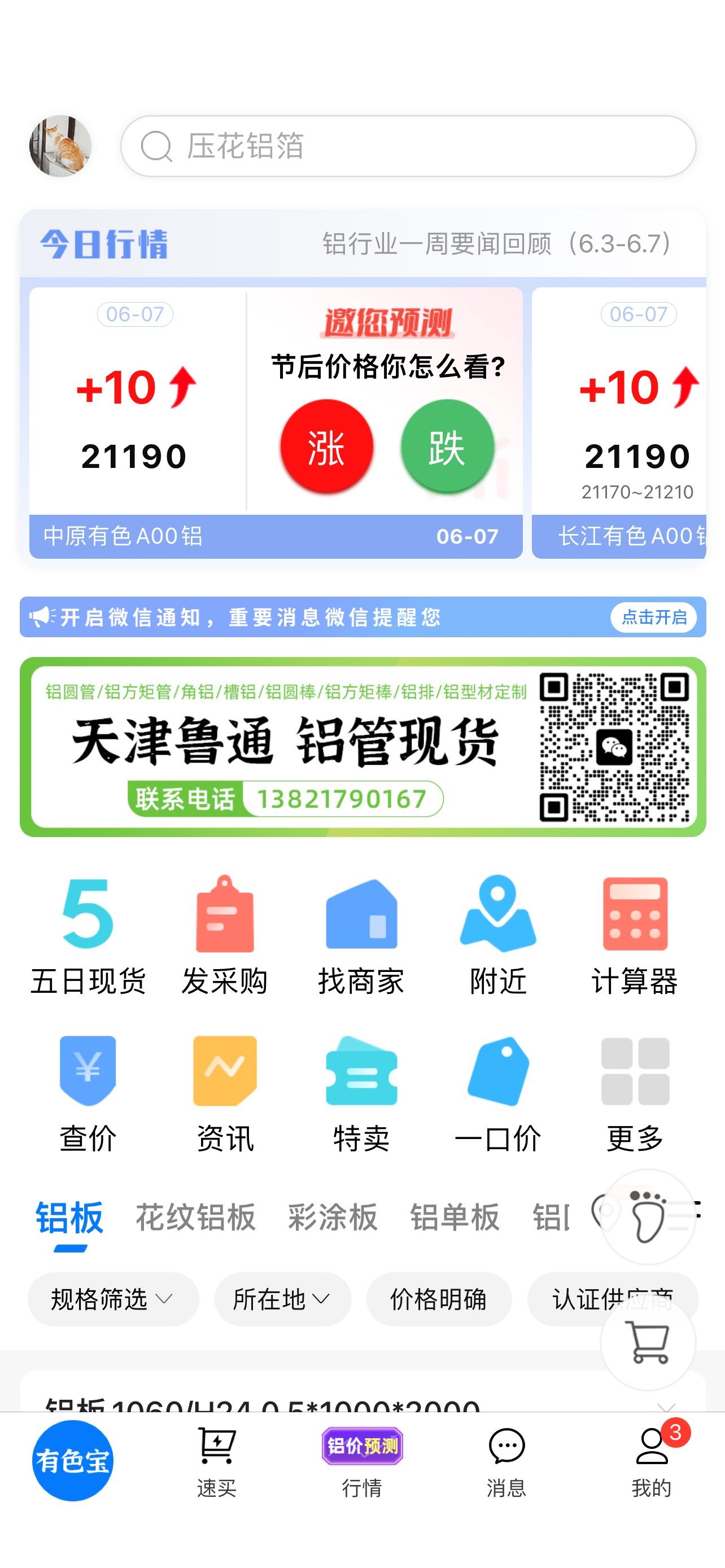The image size is (725, 1568).
Task: Expand the 所在地 dropdown
Action: click(282, 1299)
